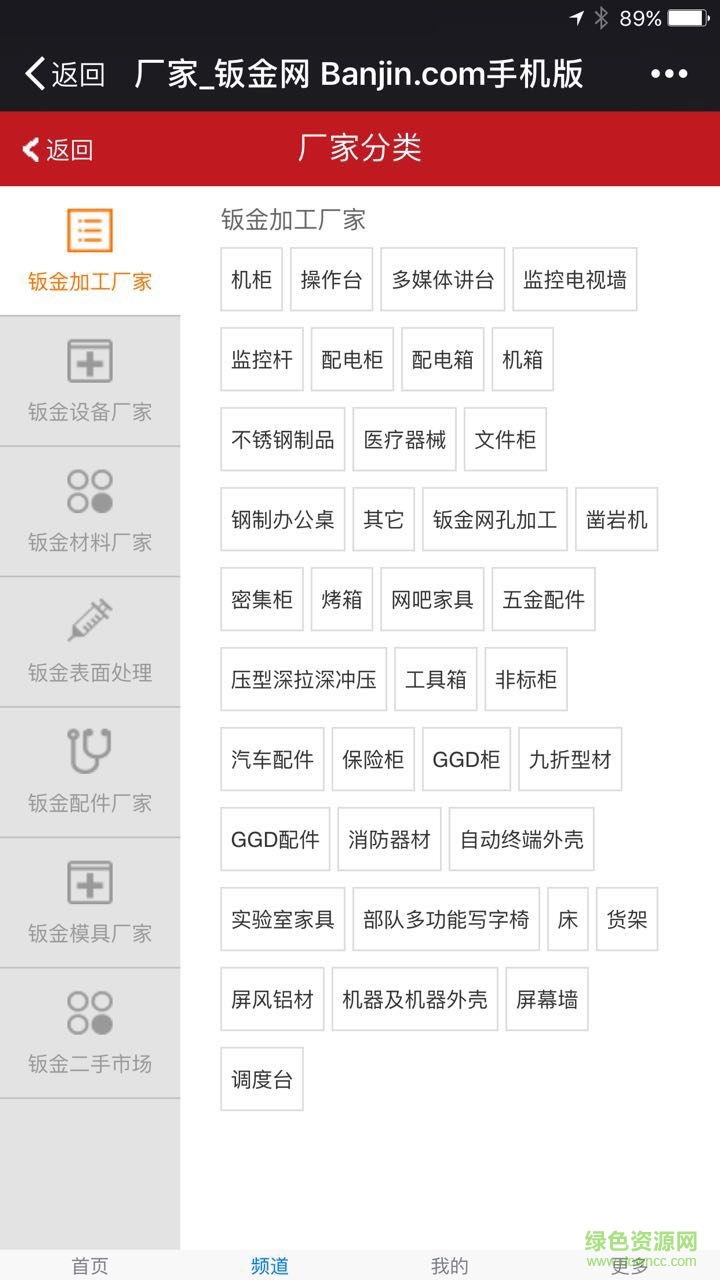Select the 钣金二手市场 circles icon

click(90, 1012)
